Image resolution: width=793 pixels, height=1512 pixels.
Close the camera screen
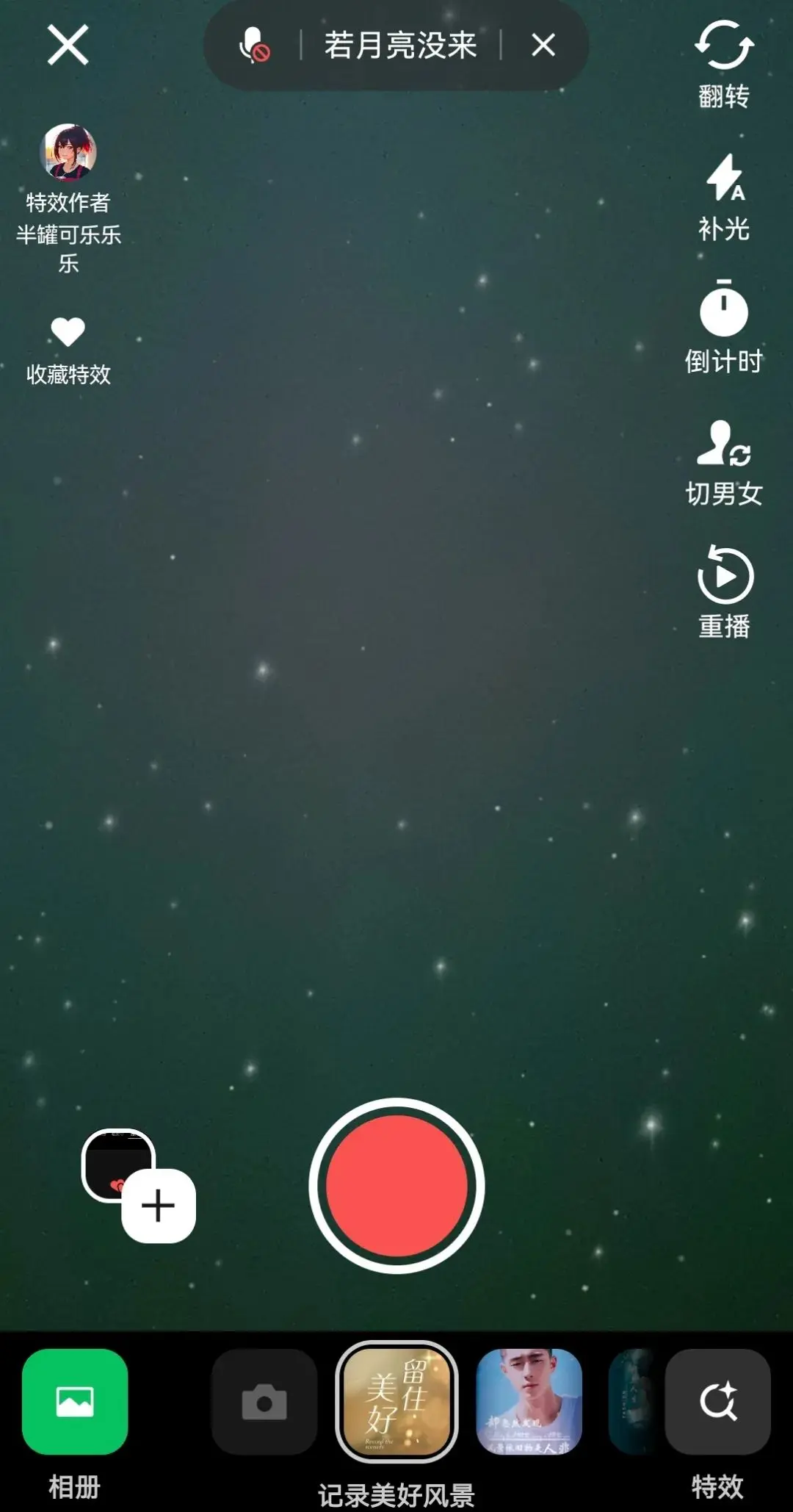pyautogui.click(x=68, y=45)
